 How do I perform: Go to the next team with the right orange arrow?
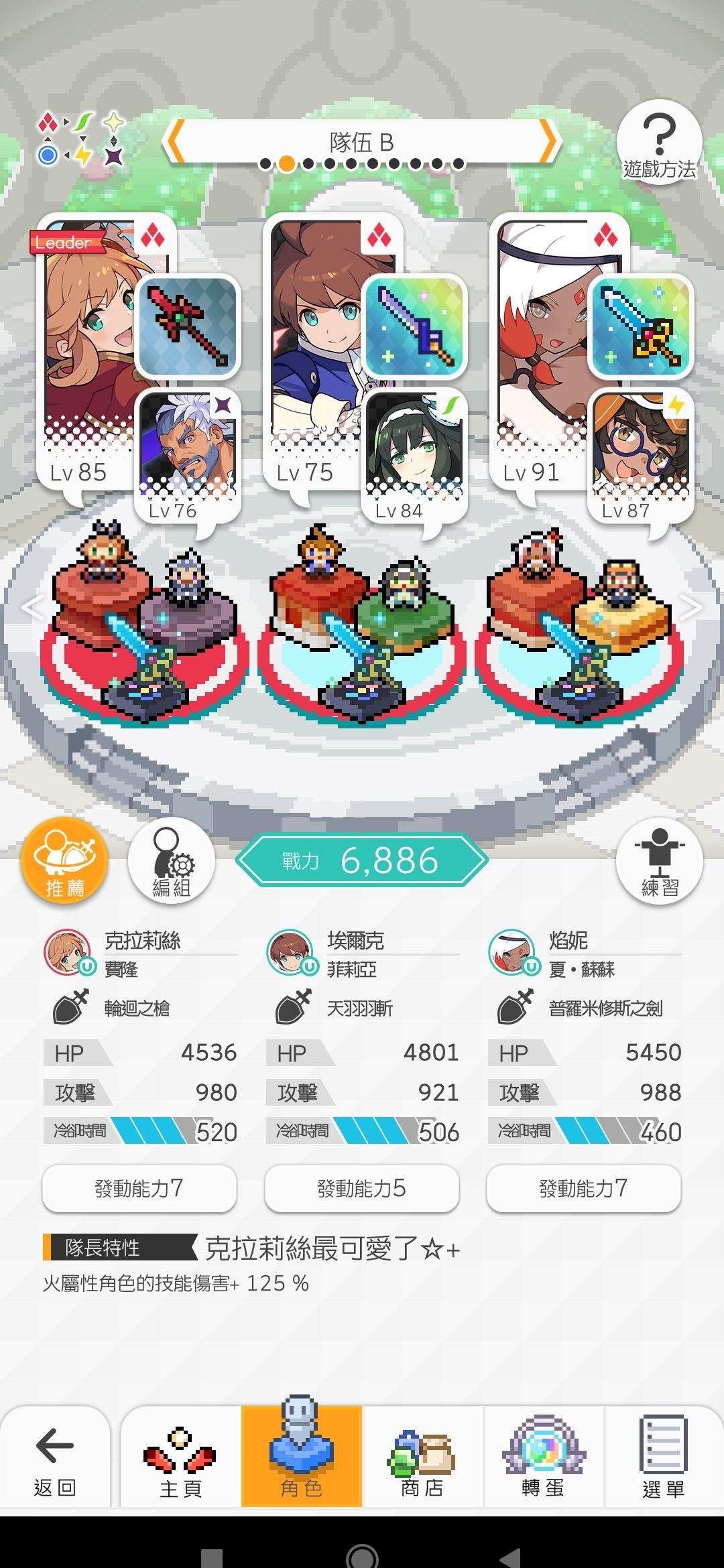click(x=549, y=141)
